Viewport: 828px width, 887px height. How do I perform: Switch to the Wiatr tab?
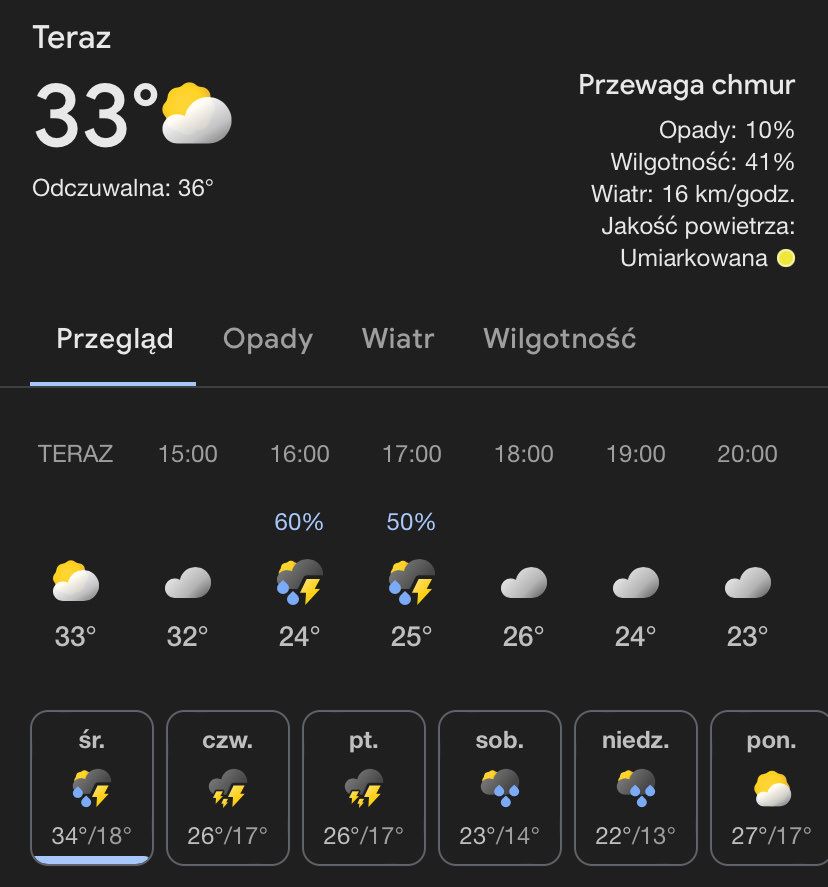coord(398,339)
